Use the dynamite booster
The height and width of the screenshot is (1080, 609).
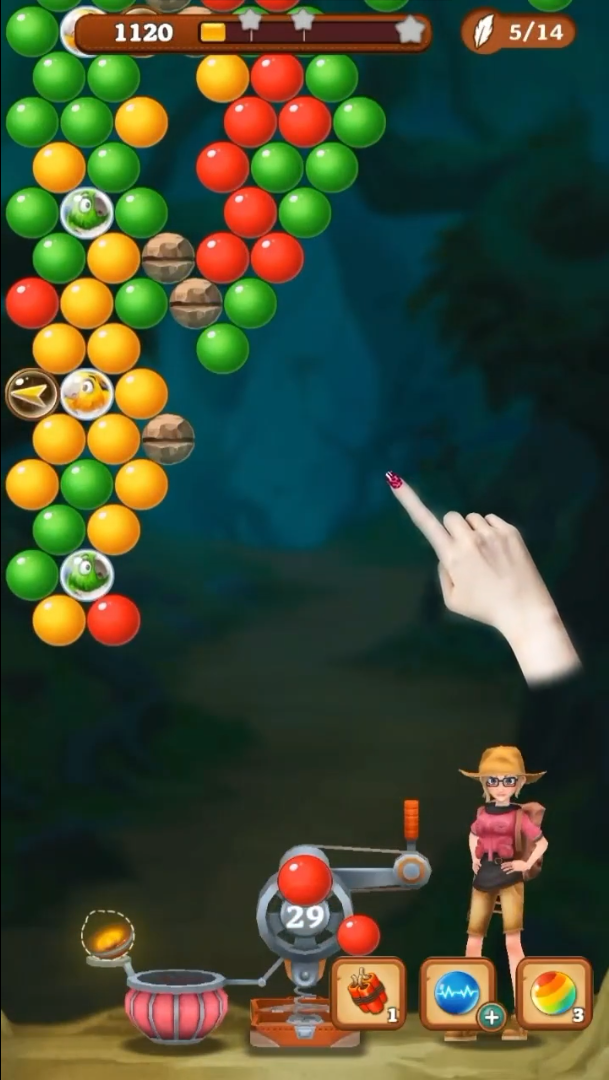[367, 993]
